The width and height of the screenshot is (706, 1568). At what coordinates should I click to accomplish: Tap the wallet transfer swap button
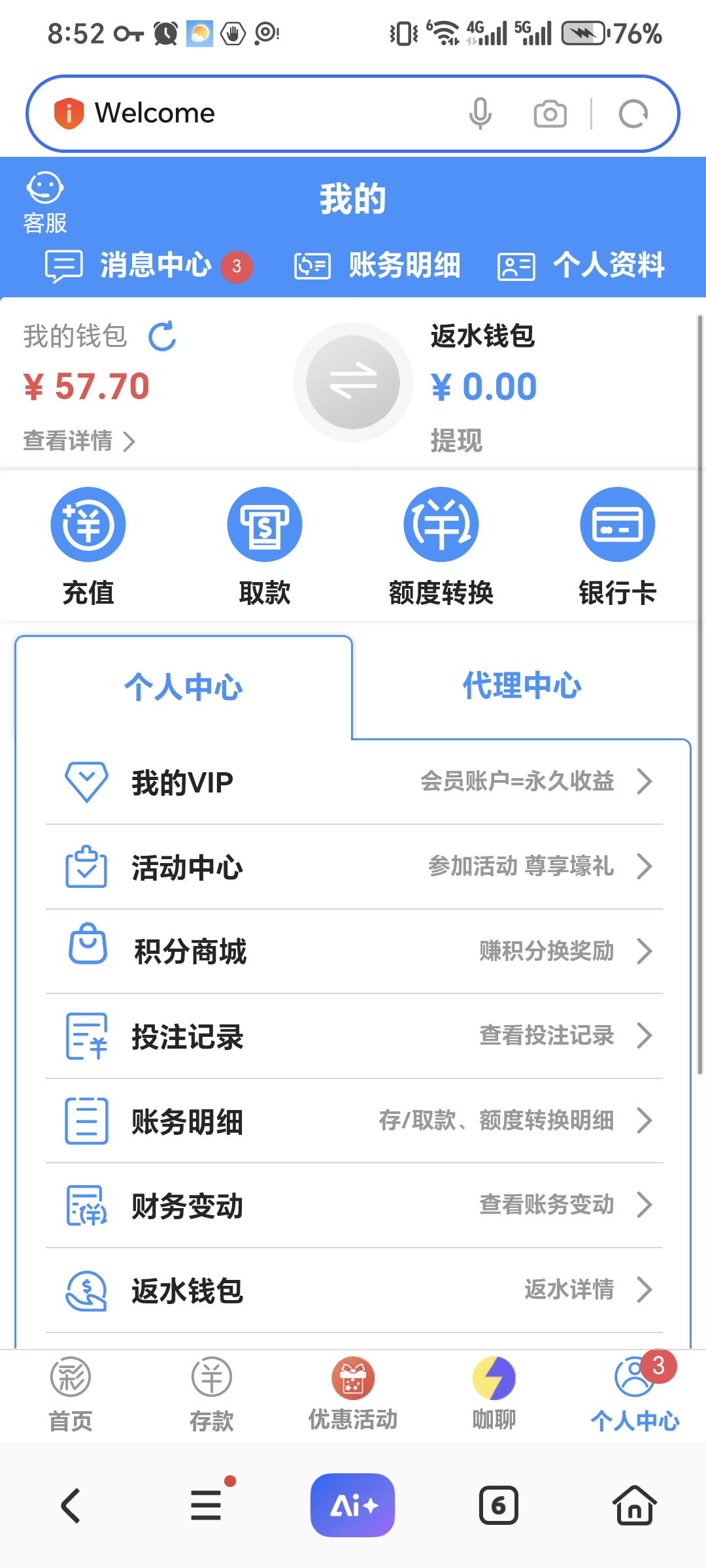353,382
